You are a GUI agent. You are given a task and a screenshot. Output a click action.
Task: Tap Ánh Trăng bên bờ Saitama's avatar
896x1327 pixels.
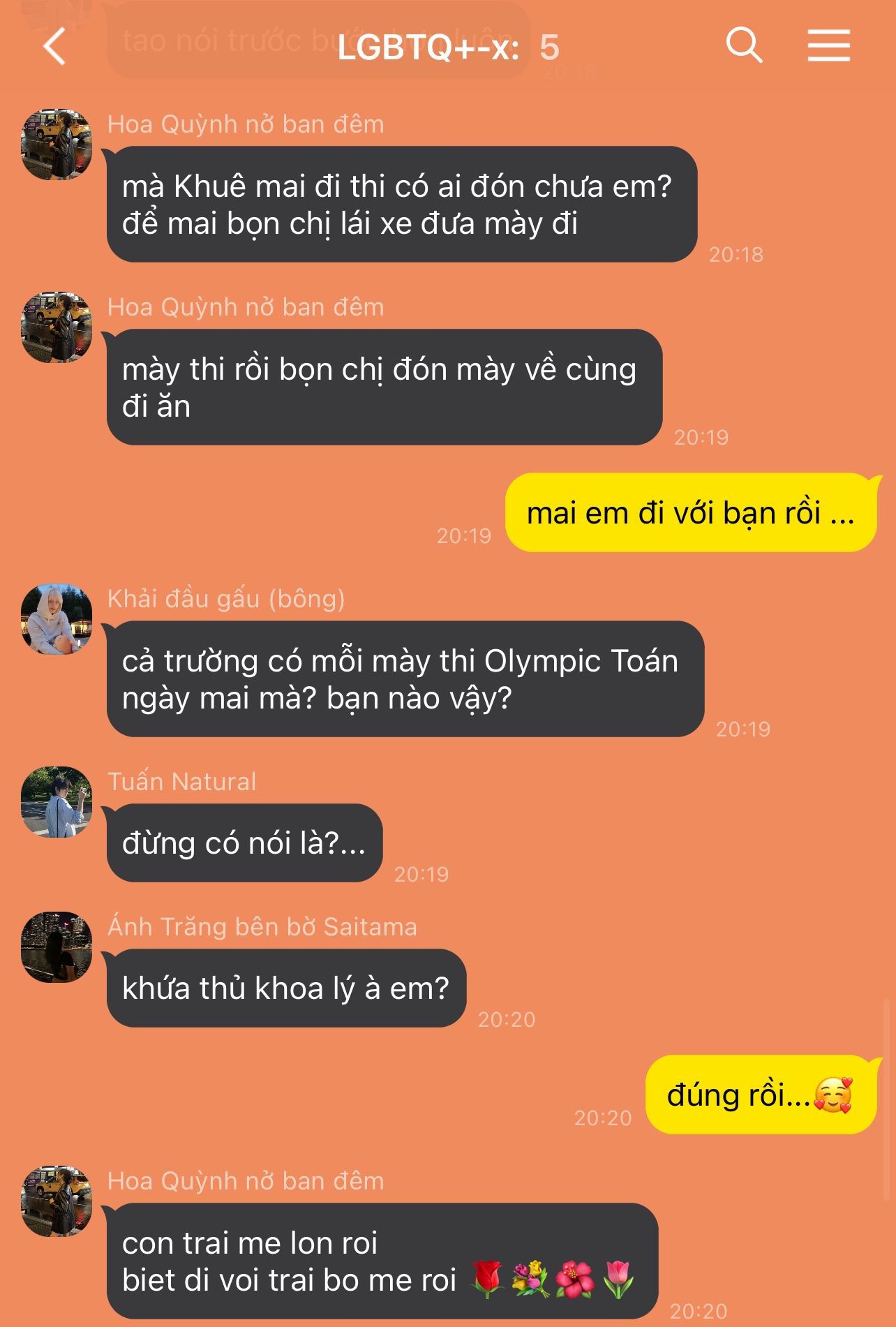[x=57, y=947]
